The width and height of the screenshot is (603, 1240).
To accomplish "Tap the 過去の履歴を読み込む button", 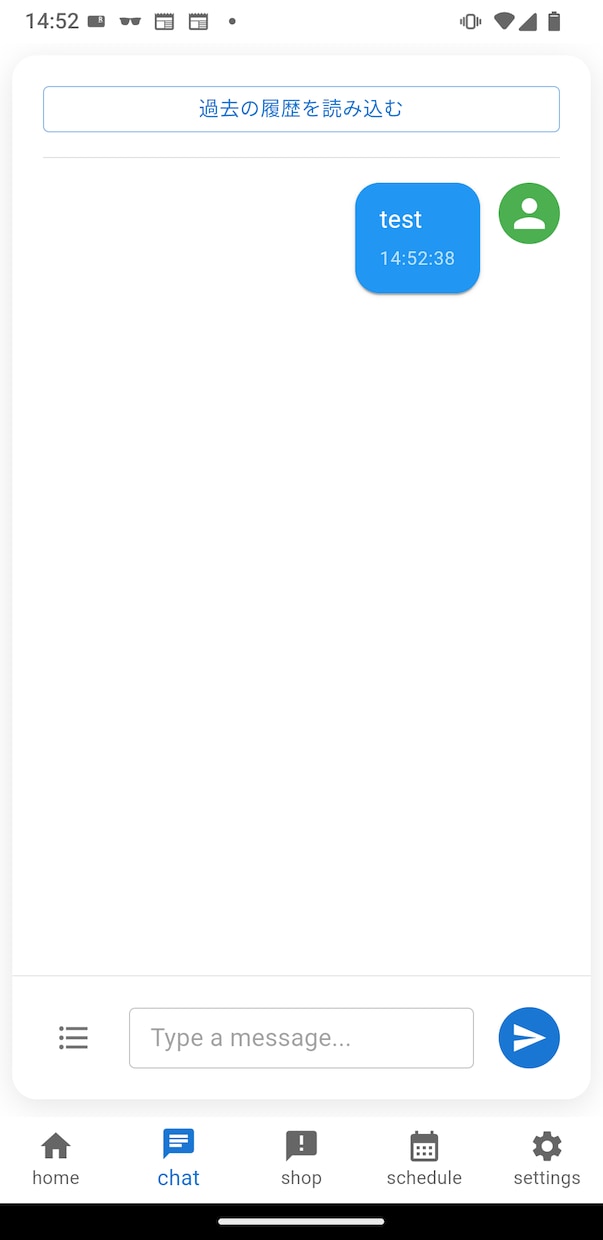I will (x=301, y=109).
